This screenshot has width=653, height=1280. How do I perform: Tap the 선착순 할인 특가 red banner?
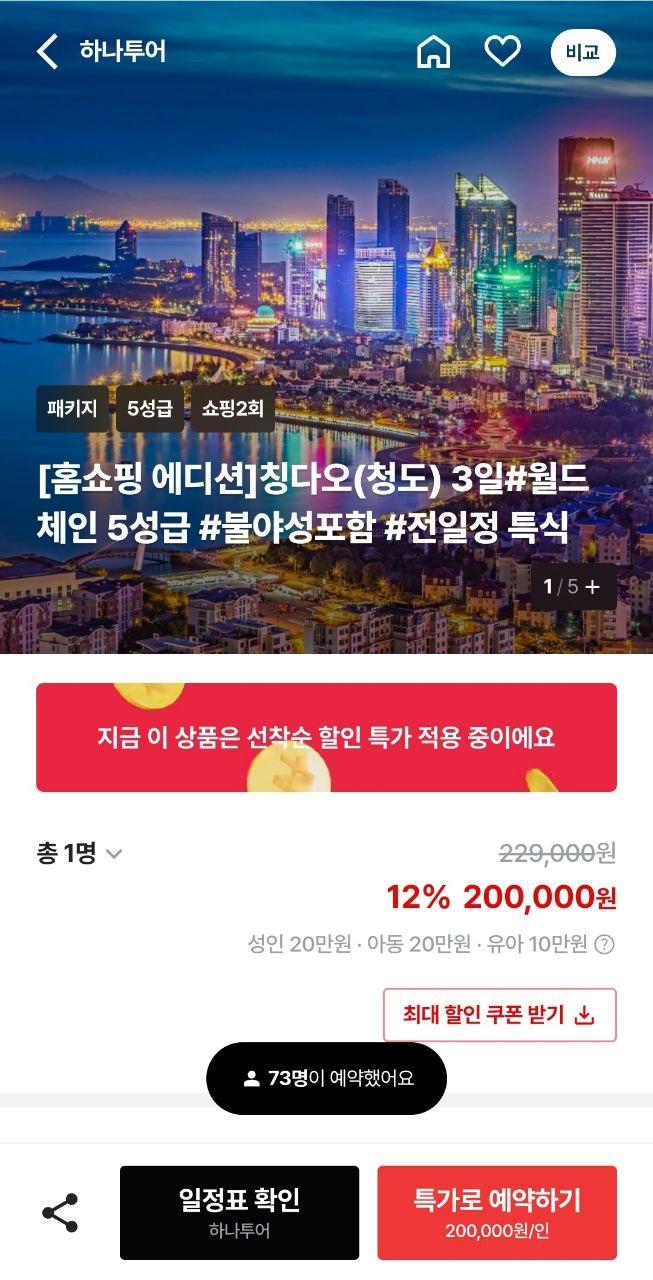pos(326,738)
